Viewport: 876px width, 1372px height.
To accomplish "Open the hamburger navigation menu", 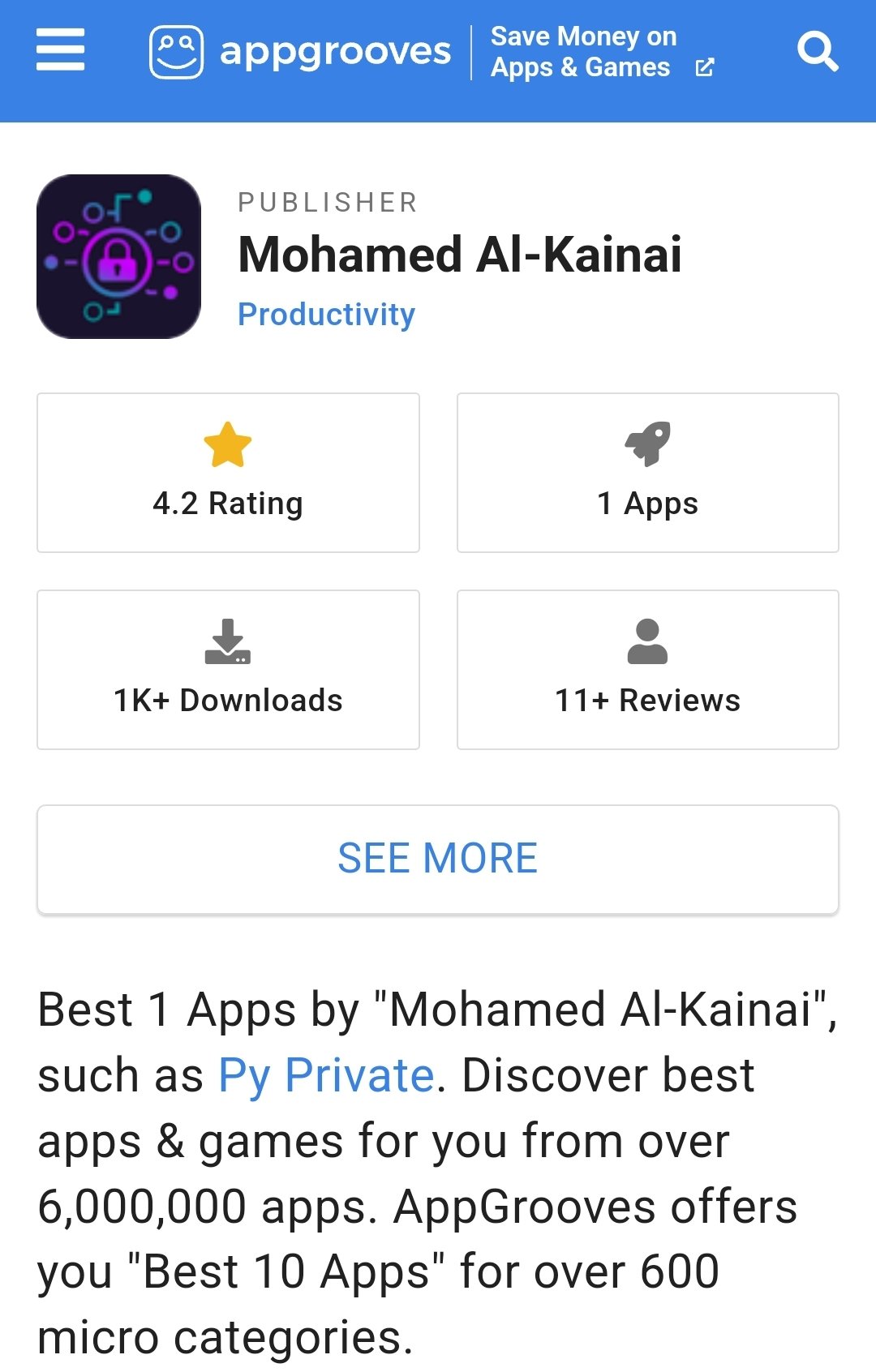I will 61,50.
